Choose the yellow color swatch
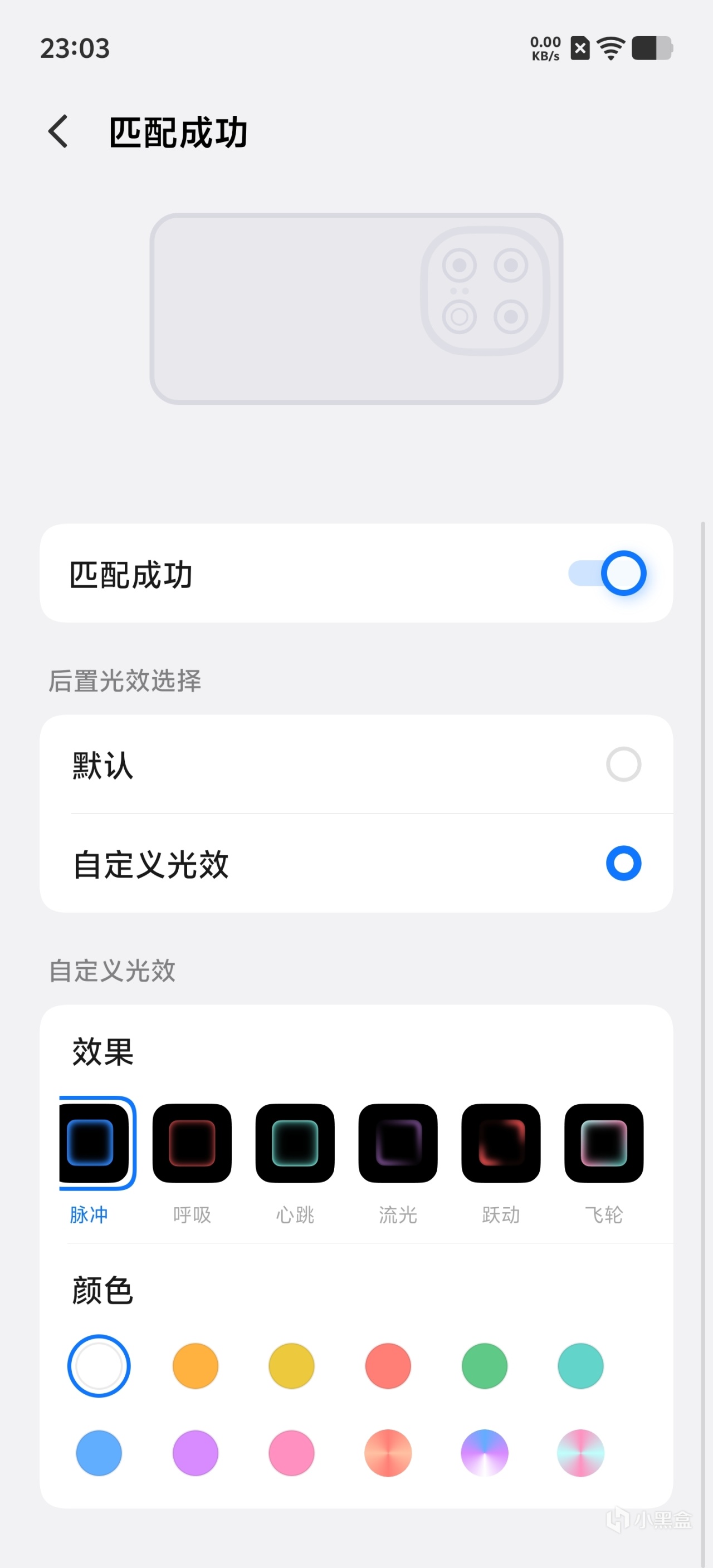Screen dimensions: 713x1568 click(x=292, y=1366)
